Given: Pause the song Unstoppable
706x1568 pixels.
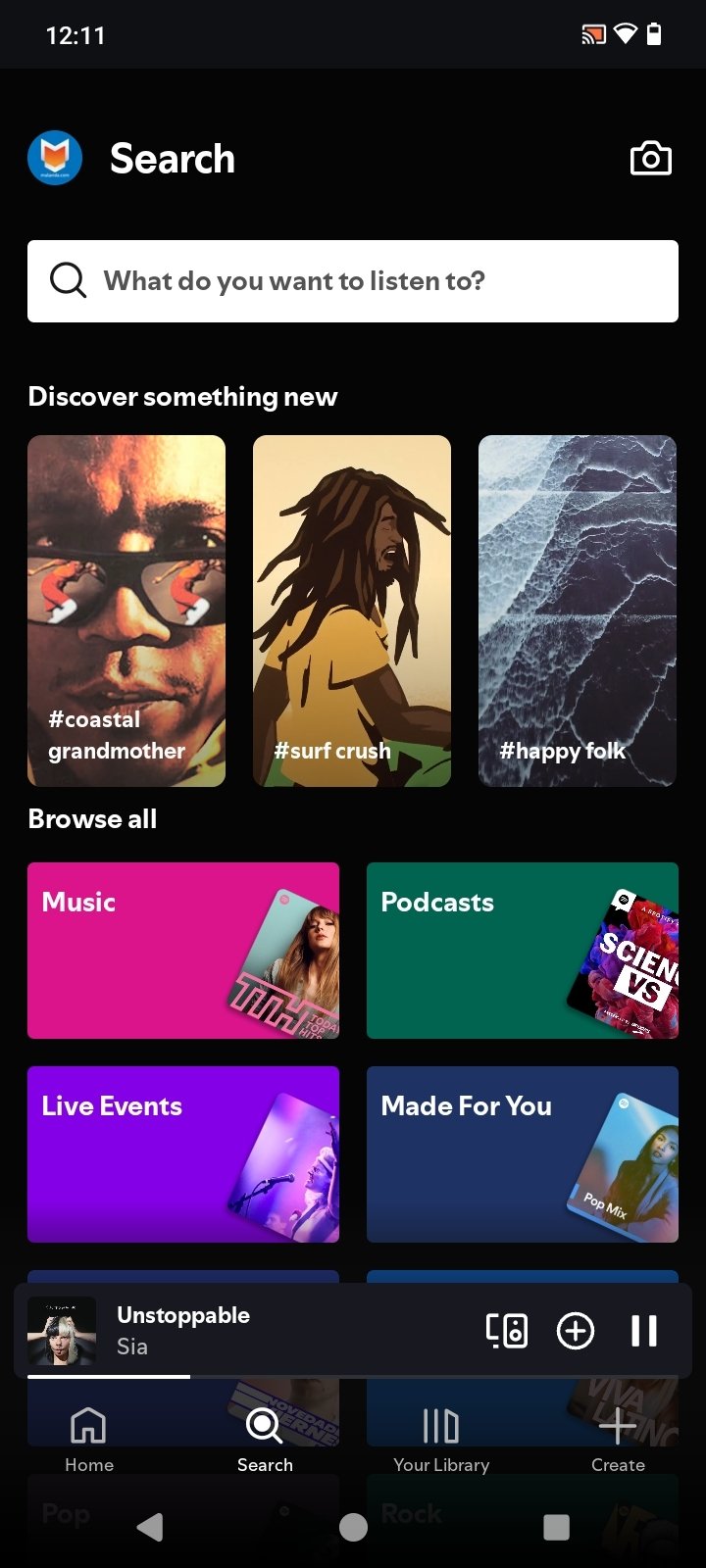Looking at the screenshot, I should (x=644, y=1331).
